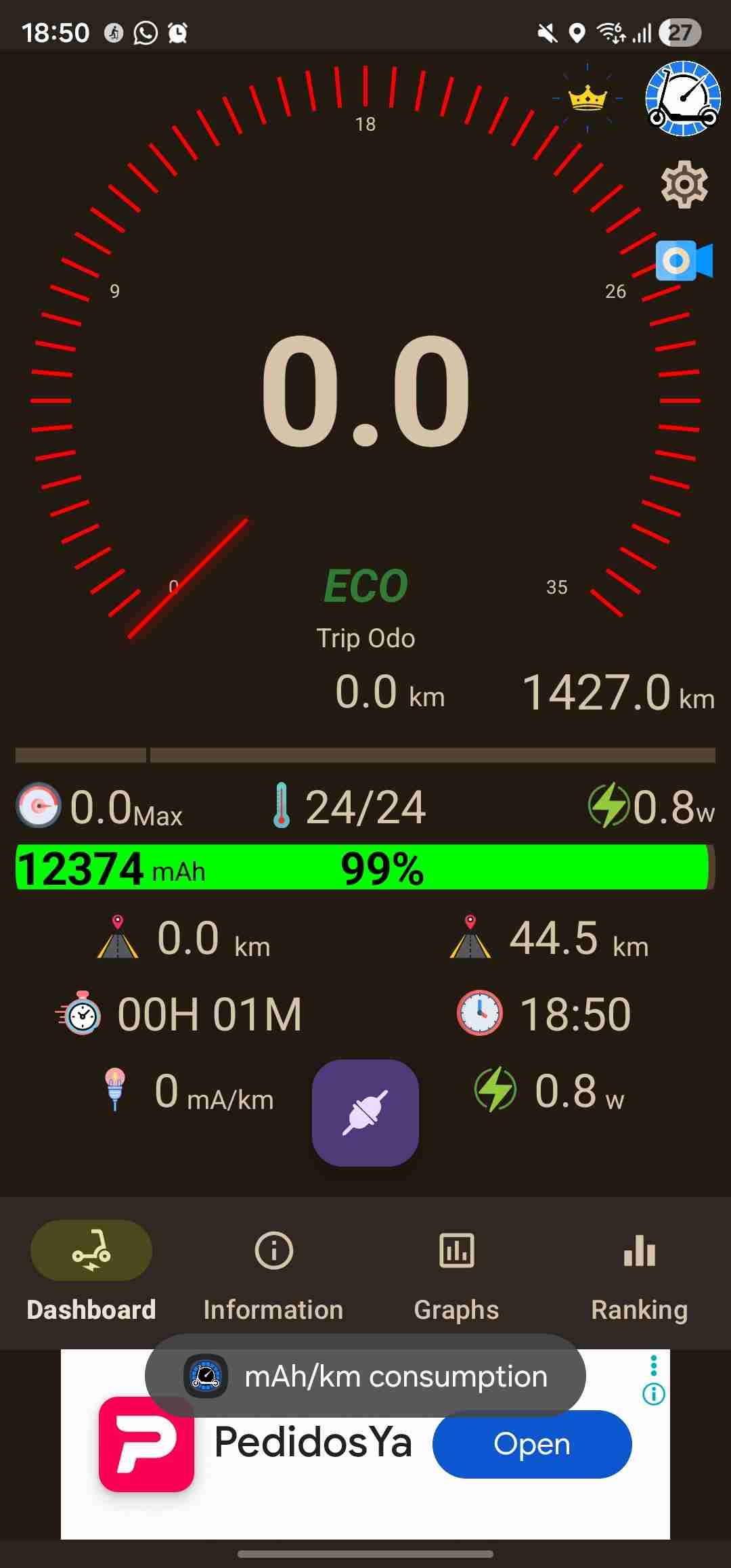Image resolution: width=731 pixels, height=1568 pixels.
Task: Toggle ECO riding mode
Action: coord(365,585)
